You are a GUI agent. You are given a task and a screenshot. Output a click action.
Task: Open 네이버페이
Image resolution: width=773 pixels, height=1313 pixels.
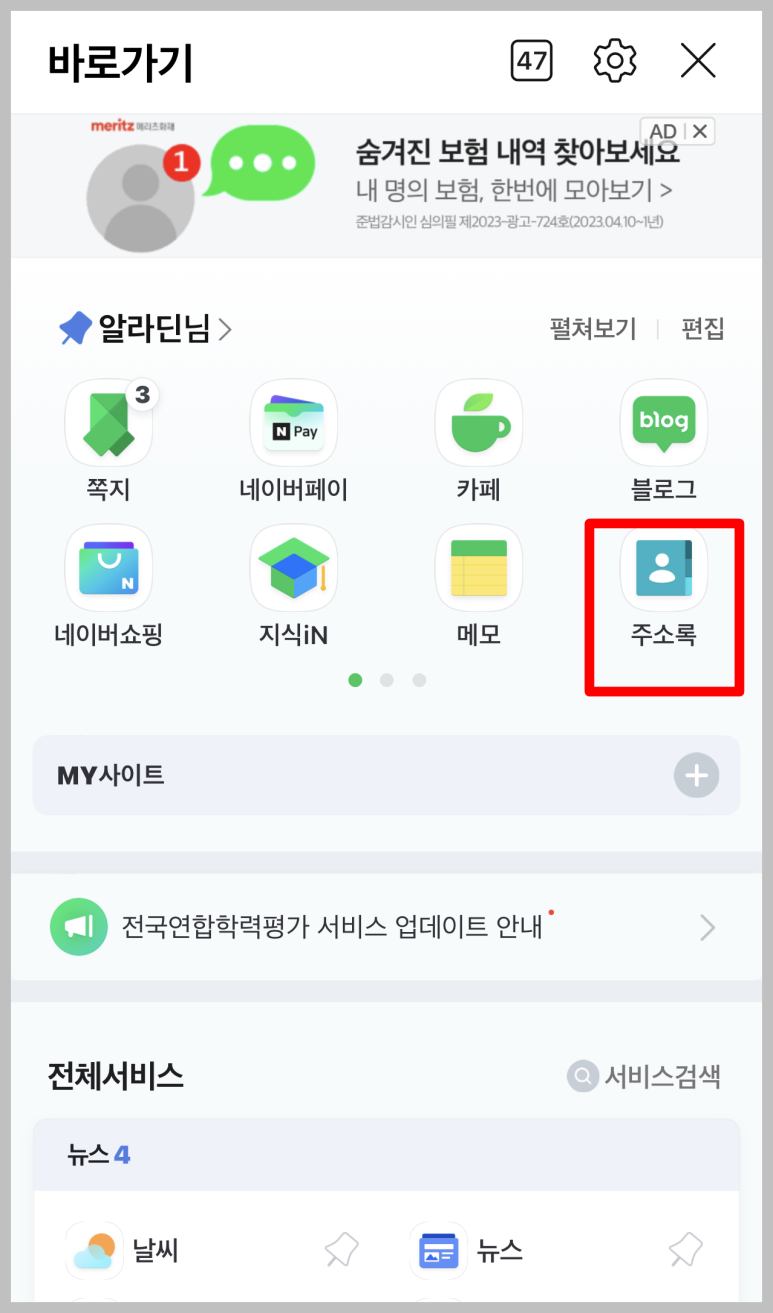click(x=293, y=441)
